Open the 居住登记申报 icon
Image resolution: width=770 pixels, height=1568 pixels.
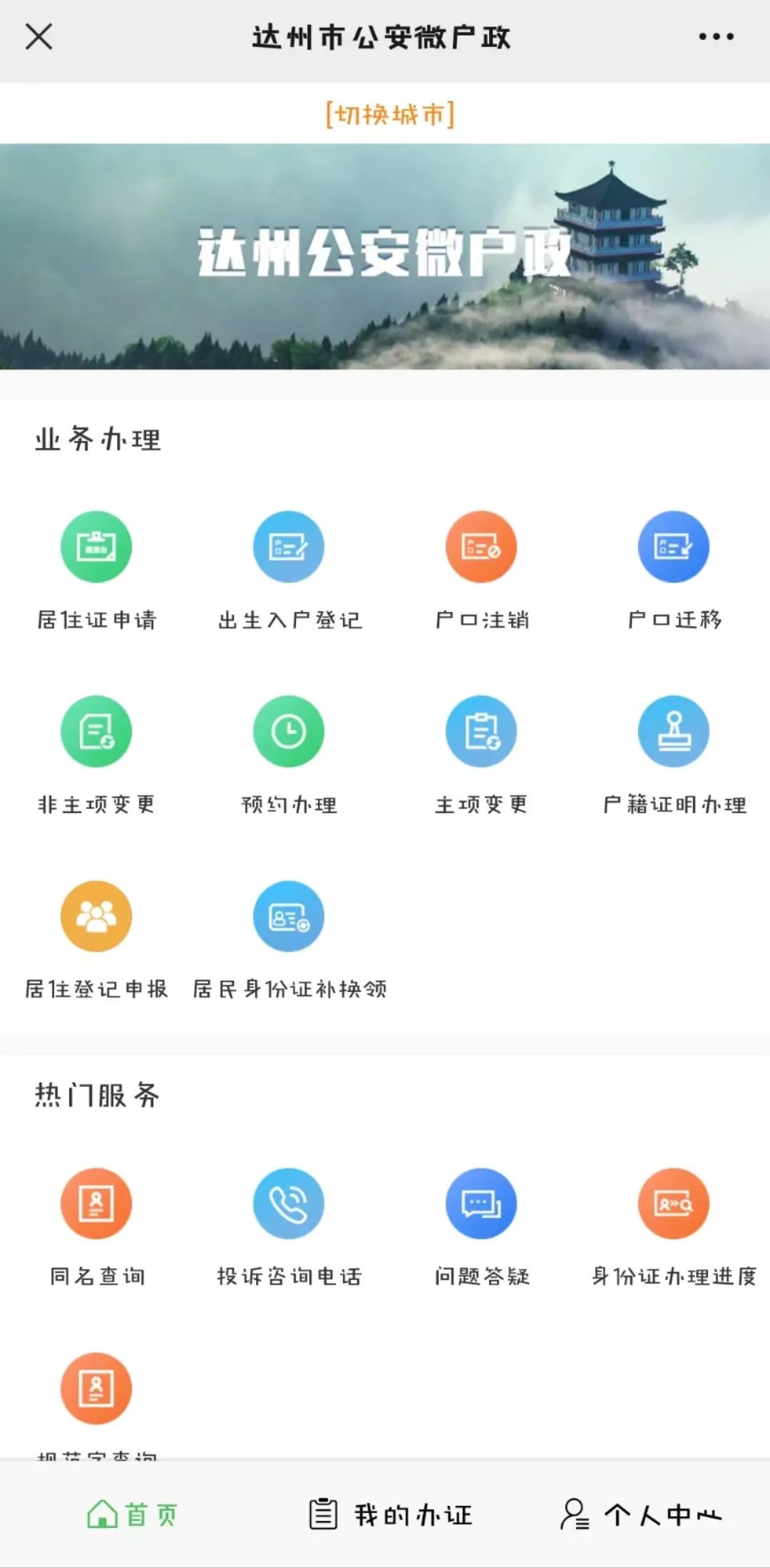coord(96,918)
